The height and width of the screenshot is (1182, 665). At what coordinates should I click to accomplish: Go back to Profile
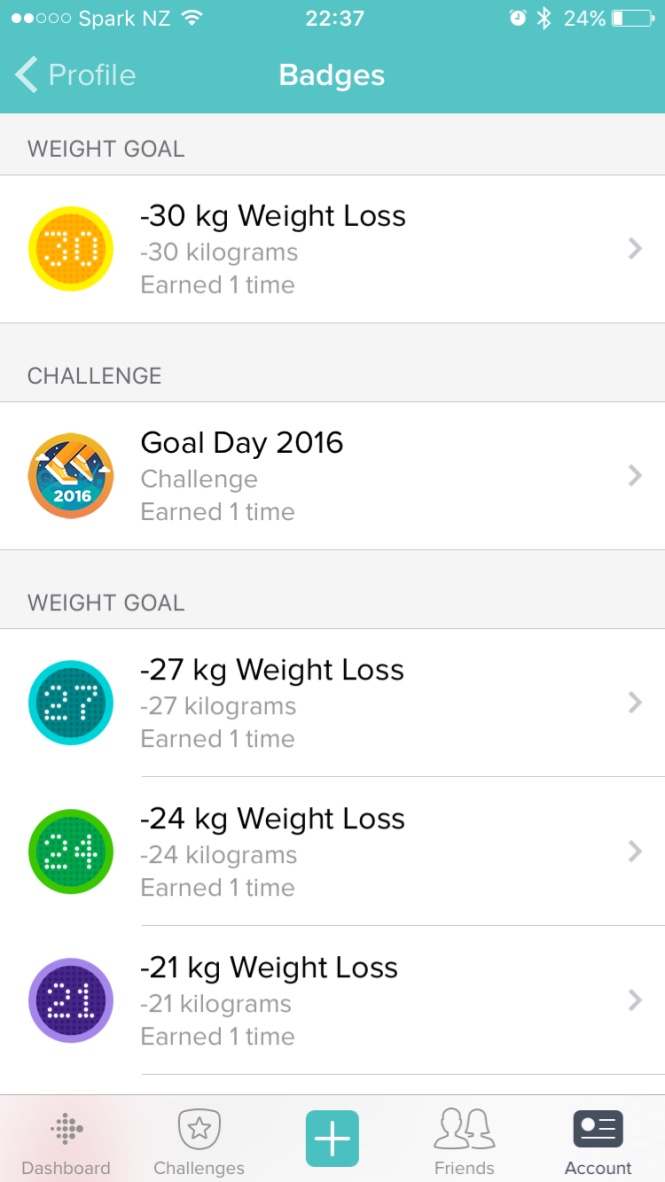pyautogui.click(x=75, y=75)
